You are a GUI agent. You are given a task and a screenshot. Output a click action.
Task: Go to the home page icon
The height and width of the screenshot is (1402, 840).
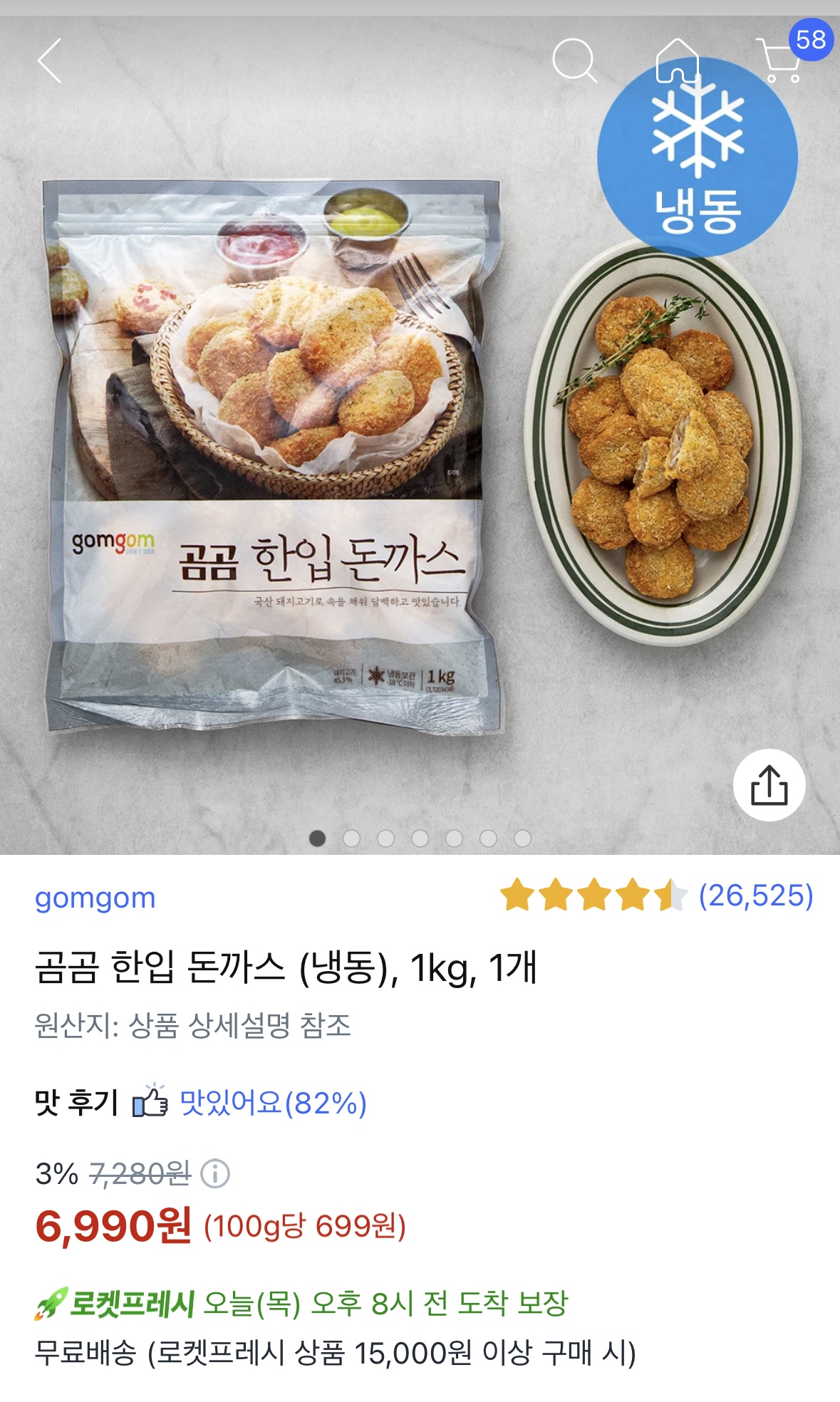point(677,61)
